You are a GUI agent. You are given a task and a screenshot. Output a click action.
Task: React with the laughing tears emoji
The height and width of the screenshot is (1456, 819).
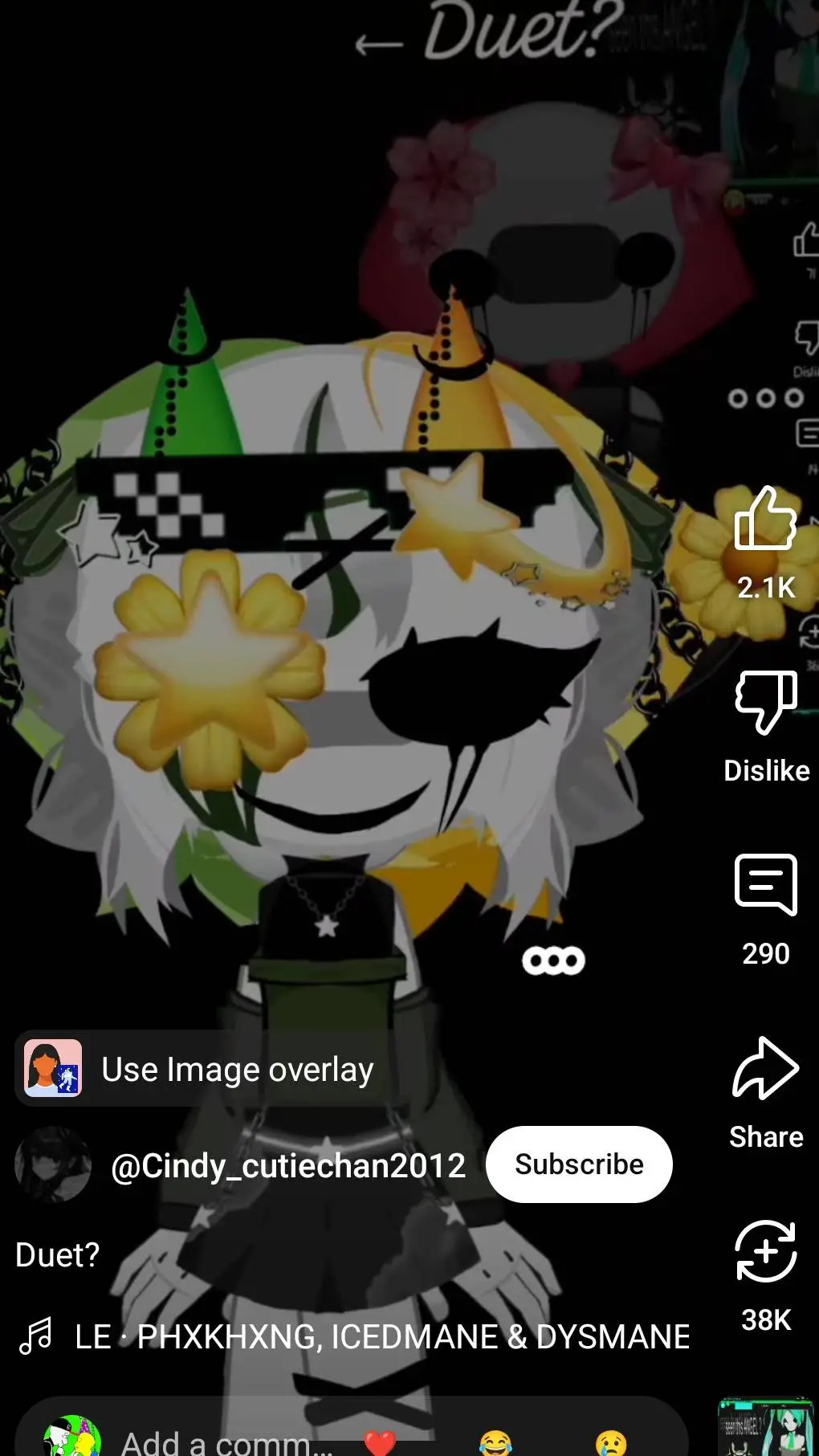[495, 1443]
